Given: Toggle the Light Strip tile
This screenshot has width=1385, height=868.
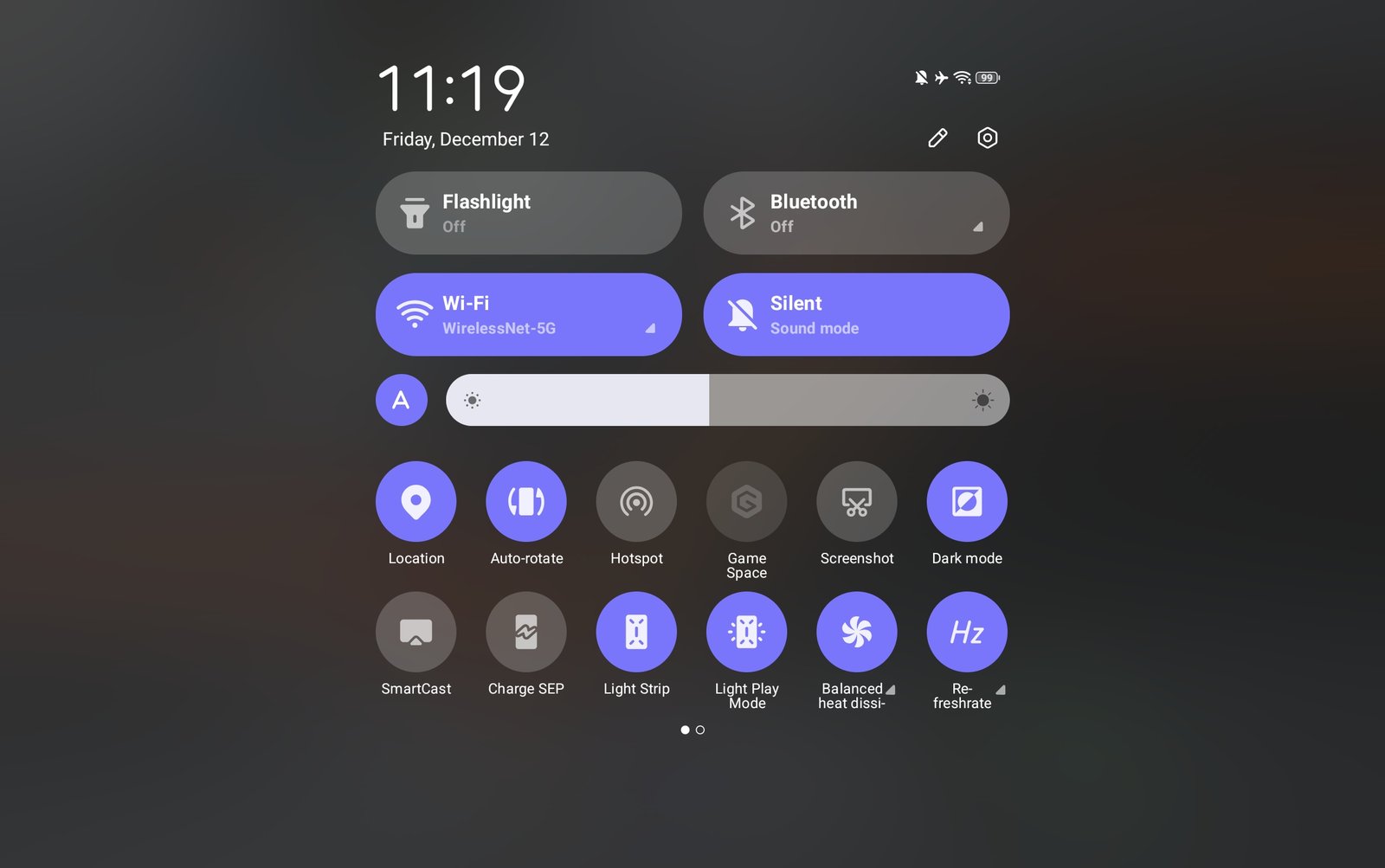Looking at the screenshot, I should tap(636, 632).
